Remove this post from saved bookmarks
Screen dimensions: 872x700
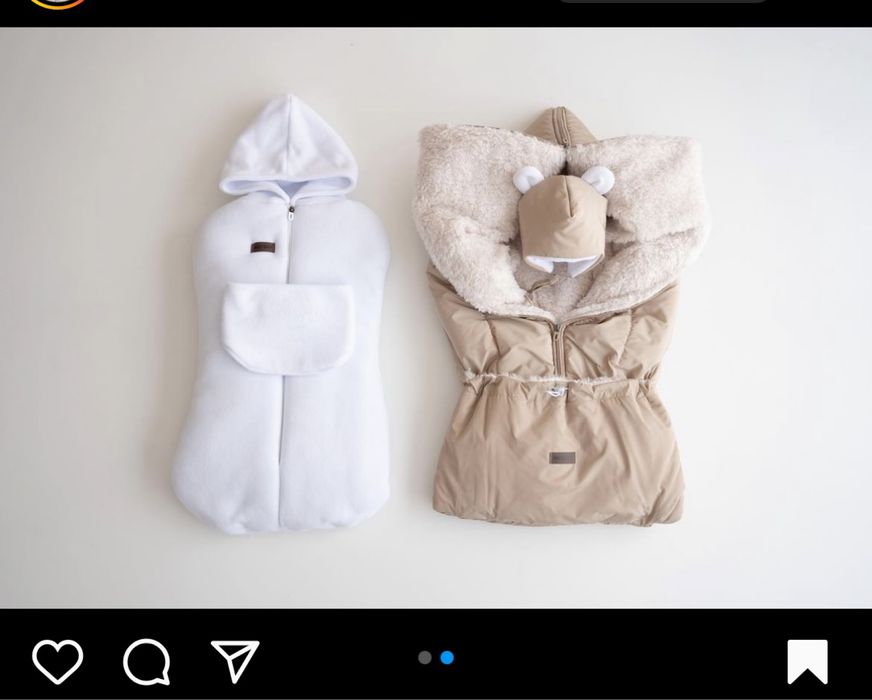point(807,661)
